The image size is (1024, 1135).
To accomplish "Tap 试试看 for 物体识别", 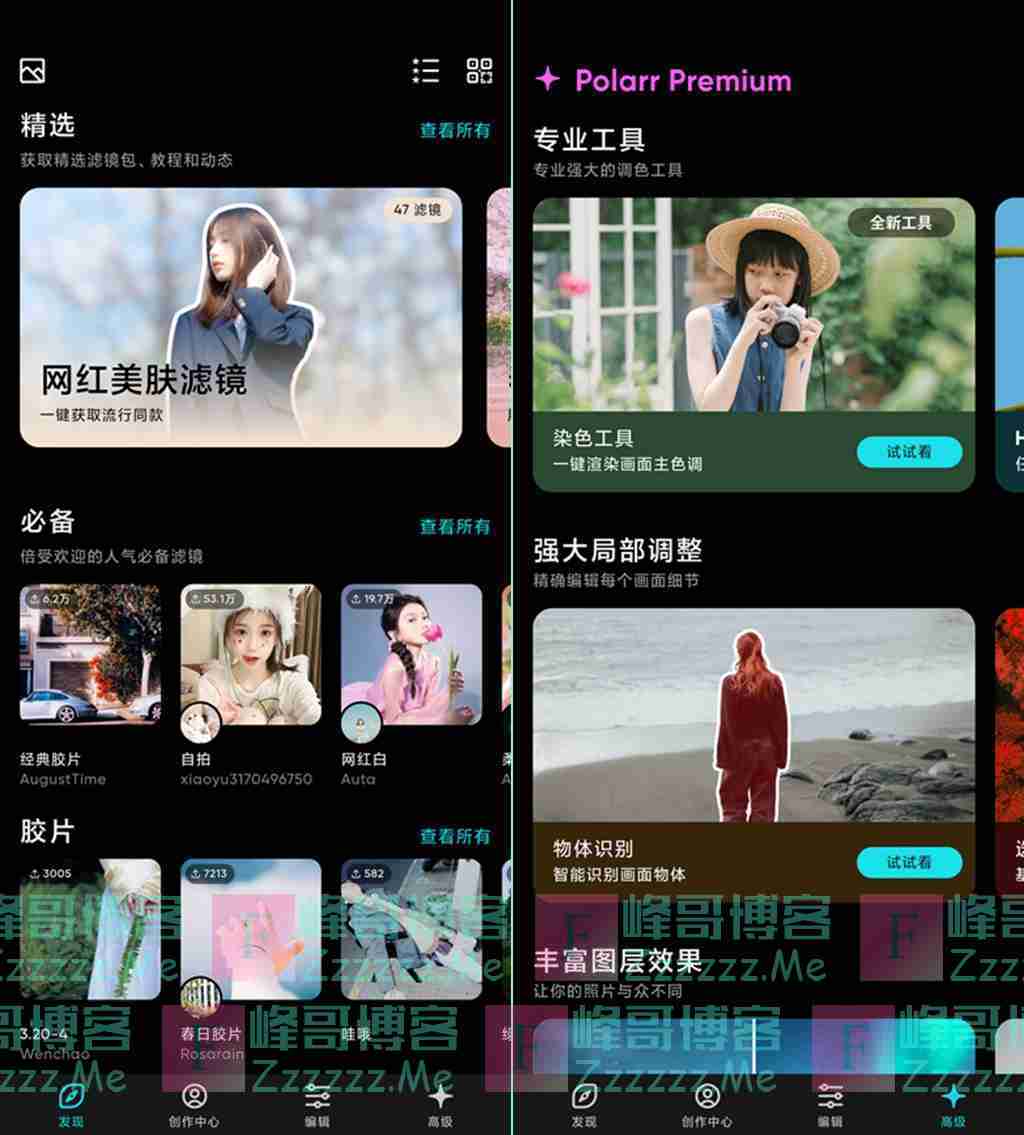I will pos(909,862).
